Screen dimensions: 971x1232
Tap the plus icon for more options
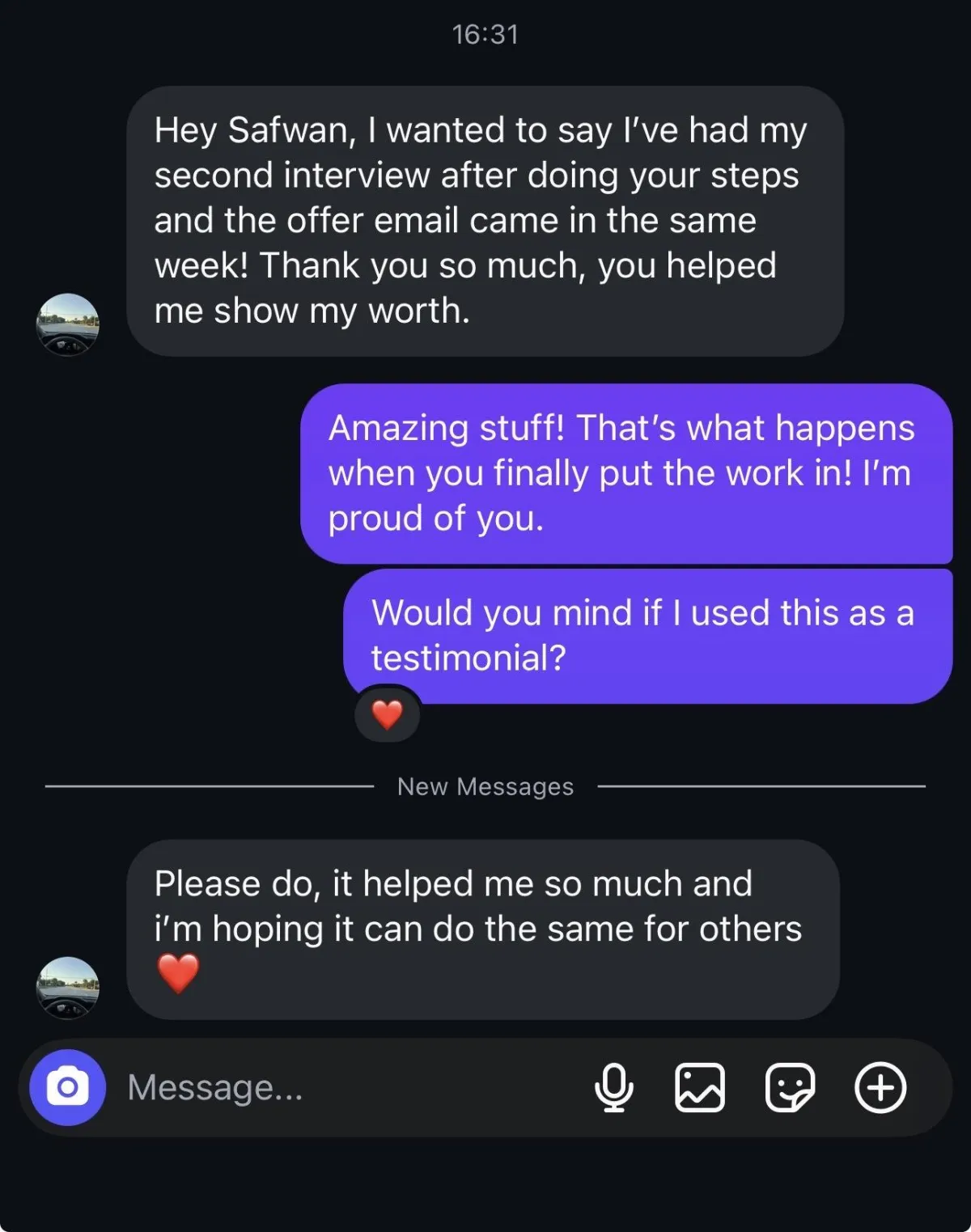tap(880, 1087)
